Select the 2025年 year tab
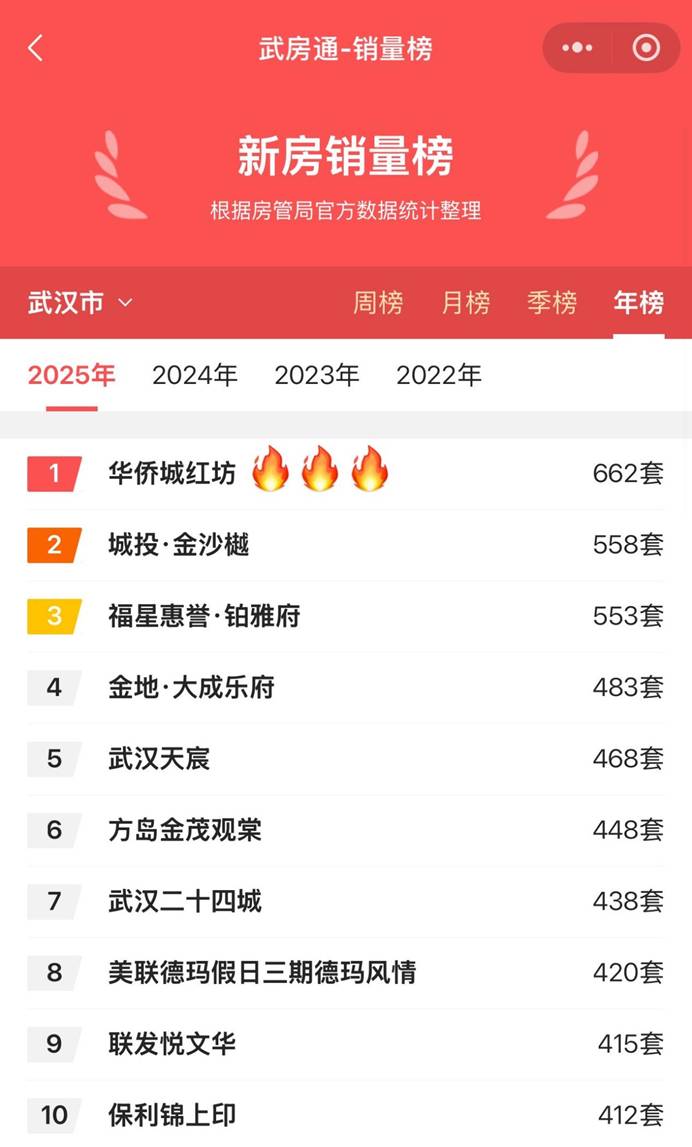692x1147 pixels. 72,376
